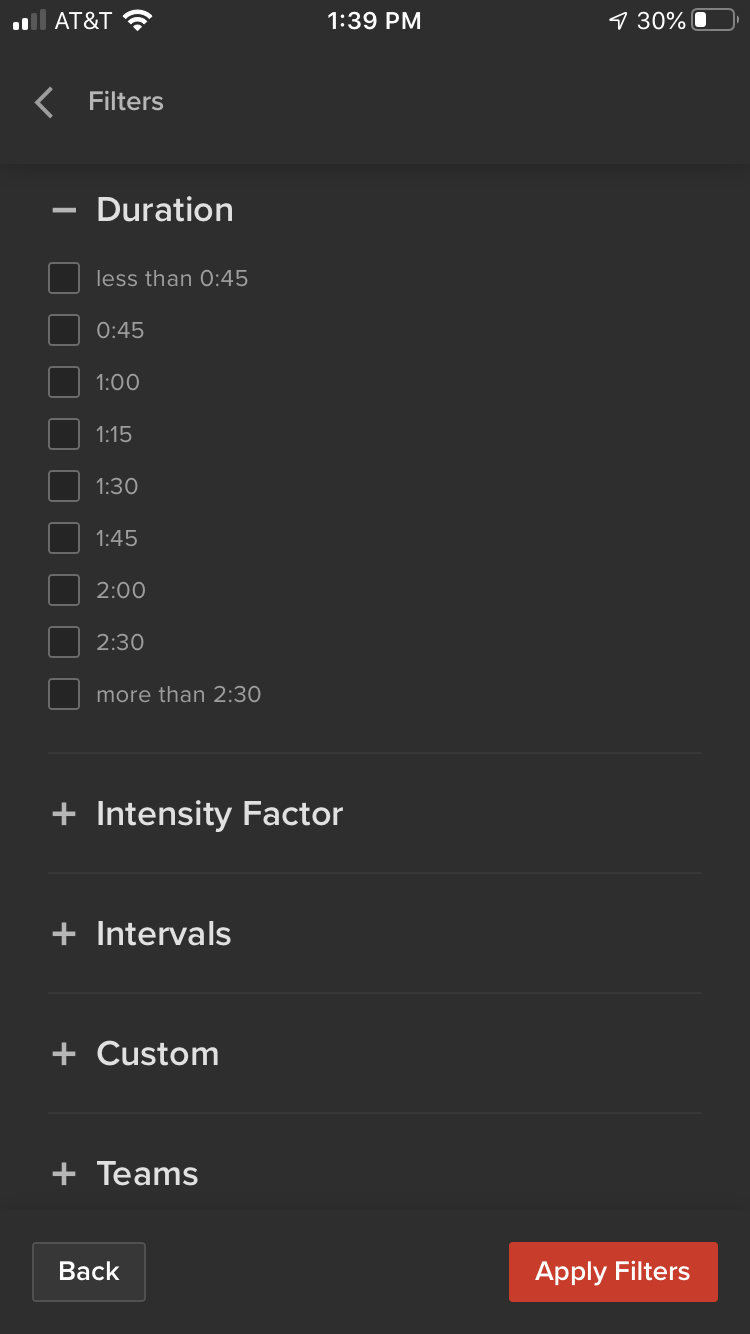
Task: Mark the 1:45 duration box
Action: pos(64,538)
